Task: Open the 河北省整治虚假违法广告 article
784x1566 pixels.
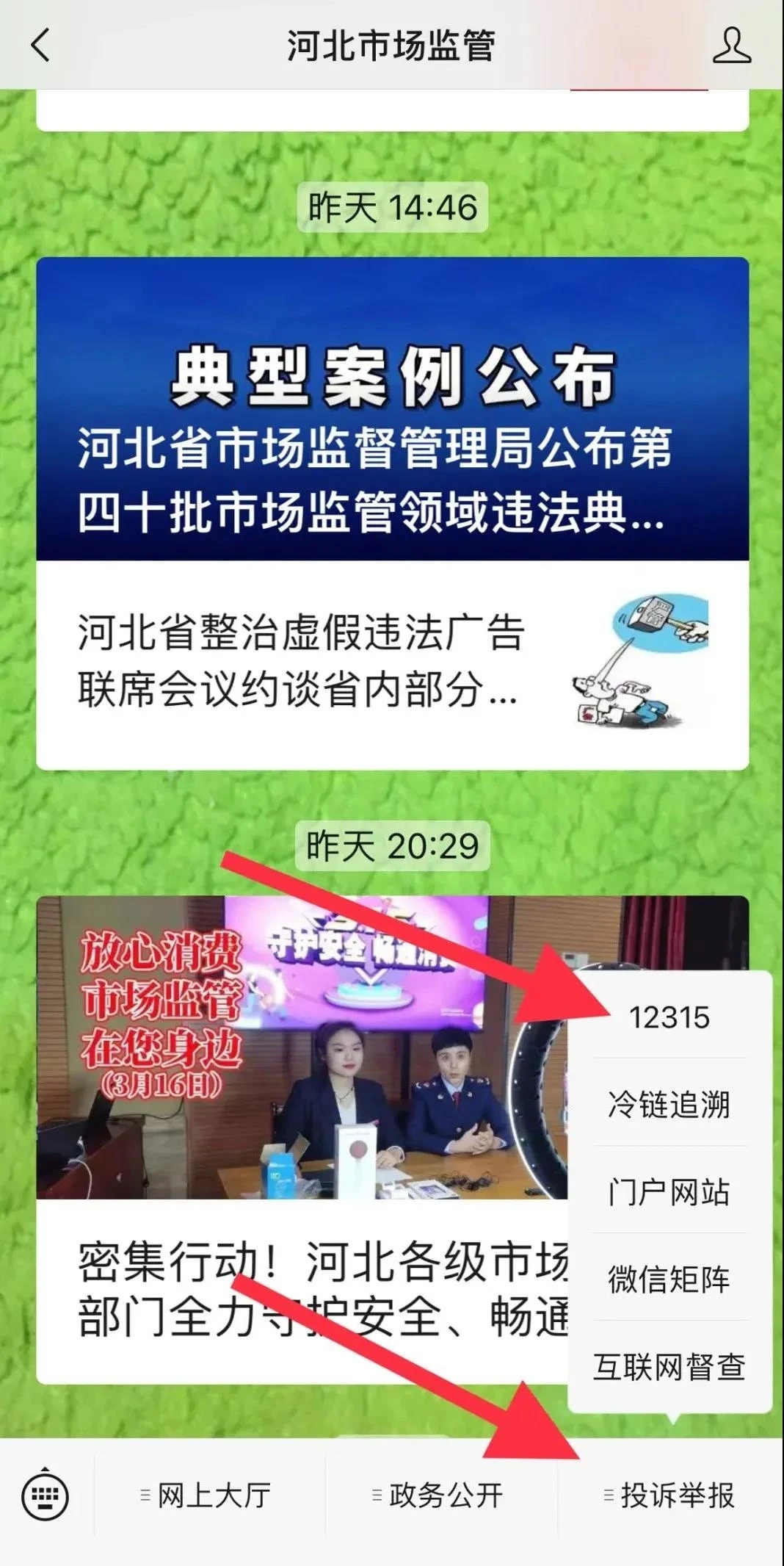Action: (x=392, y=663)
